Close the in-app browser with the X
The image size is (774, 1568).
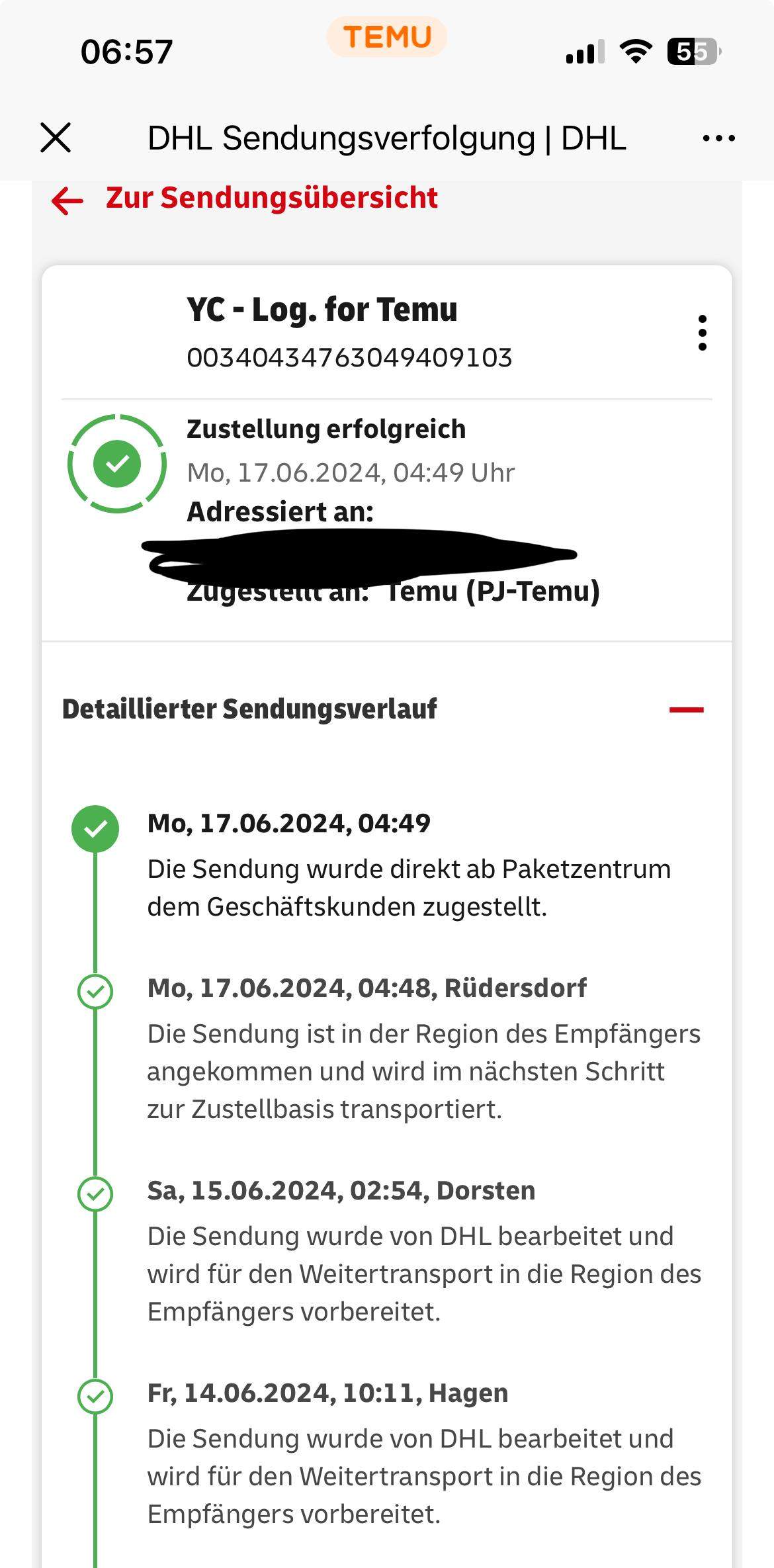pyautogui.click(x=57, y=138)
